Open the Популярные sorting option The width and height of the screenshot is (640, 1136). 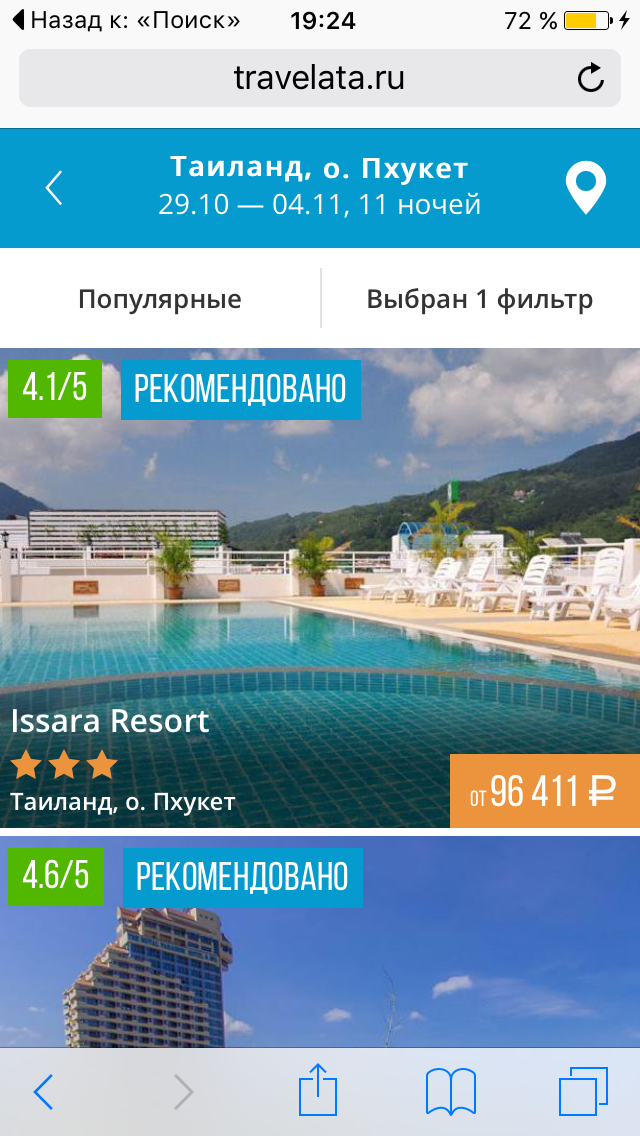(x=159, y=299)
